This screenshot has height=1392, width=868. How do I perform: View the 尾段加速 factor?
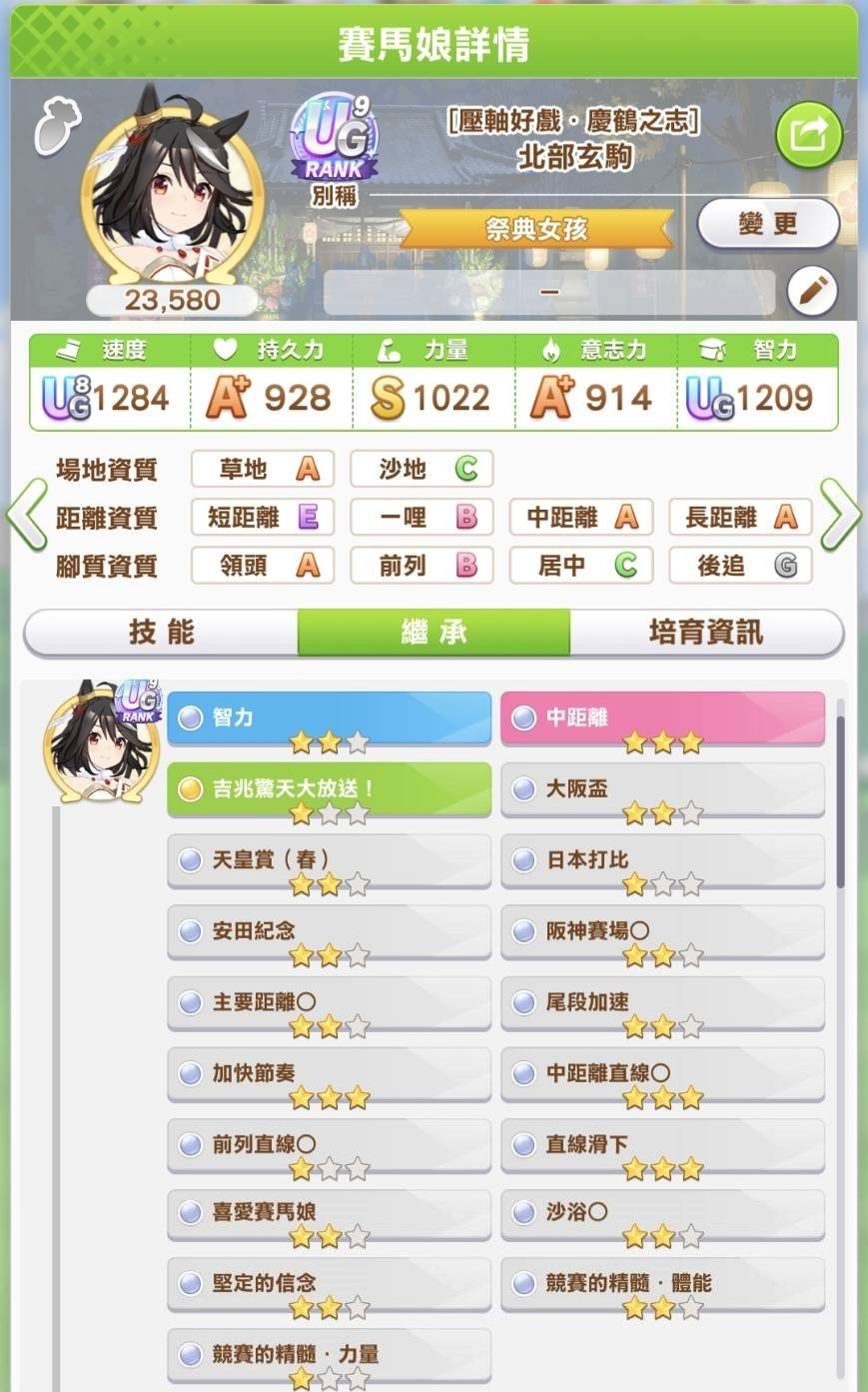point(662,1002)
